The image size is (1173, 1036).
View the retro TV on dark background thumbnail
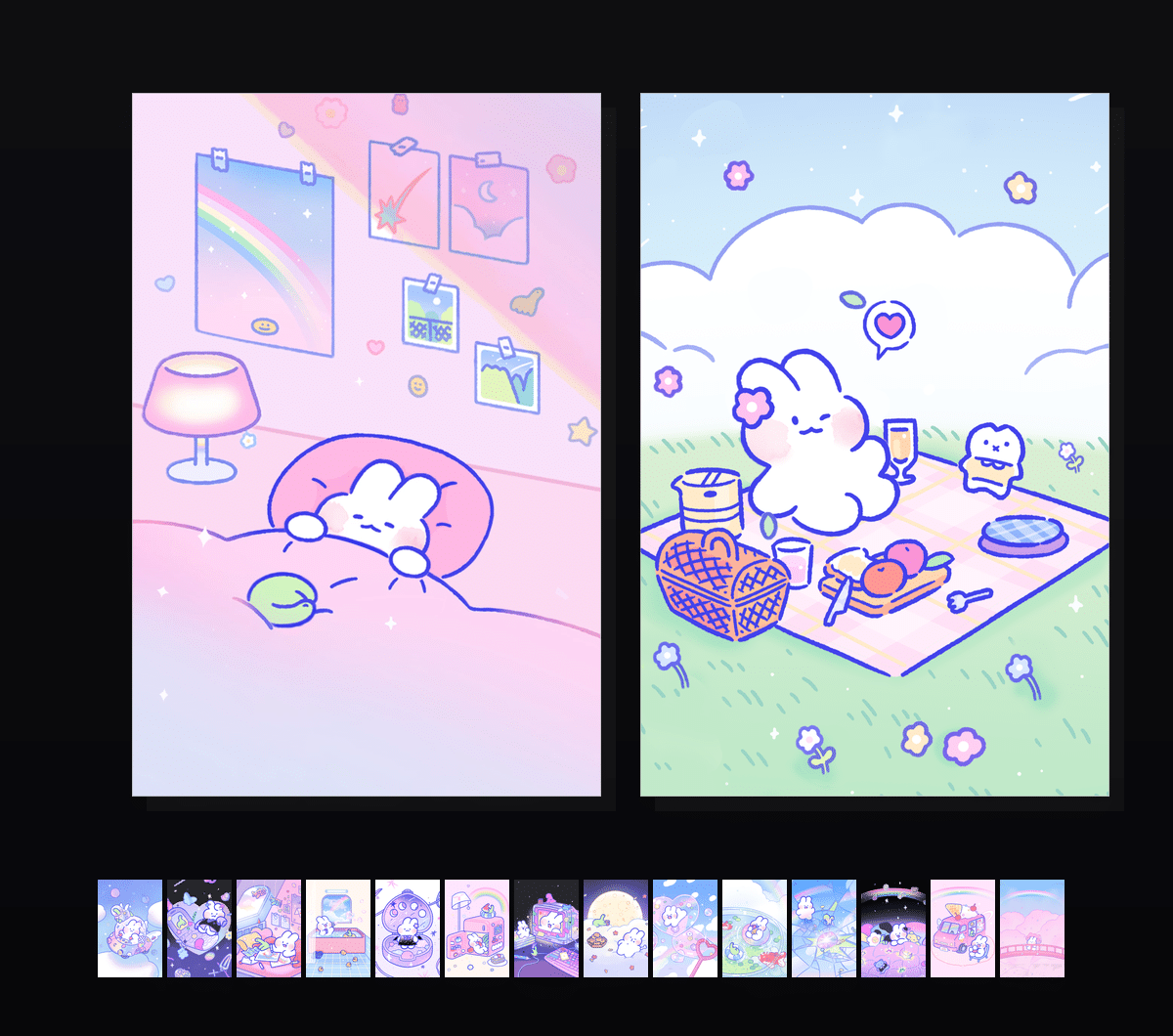pyautogui.click(x=546, y=928)
